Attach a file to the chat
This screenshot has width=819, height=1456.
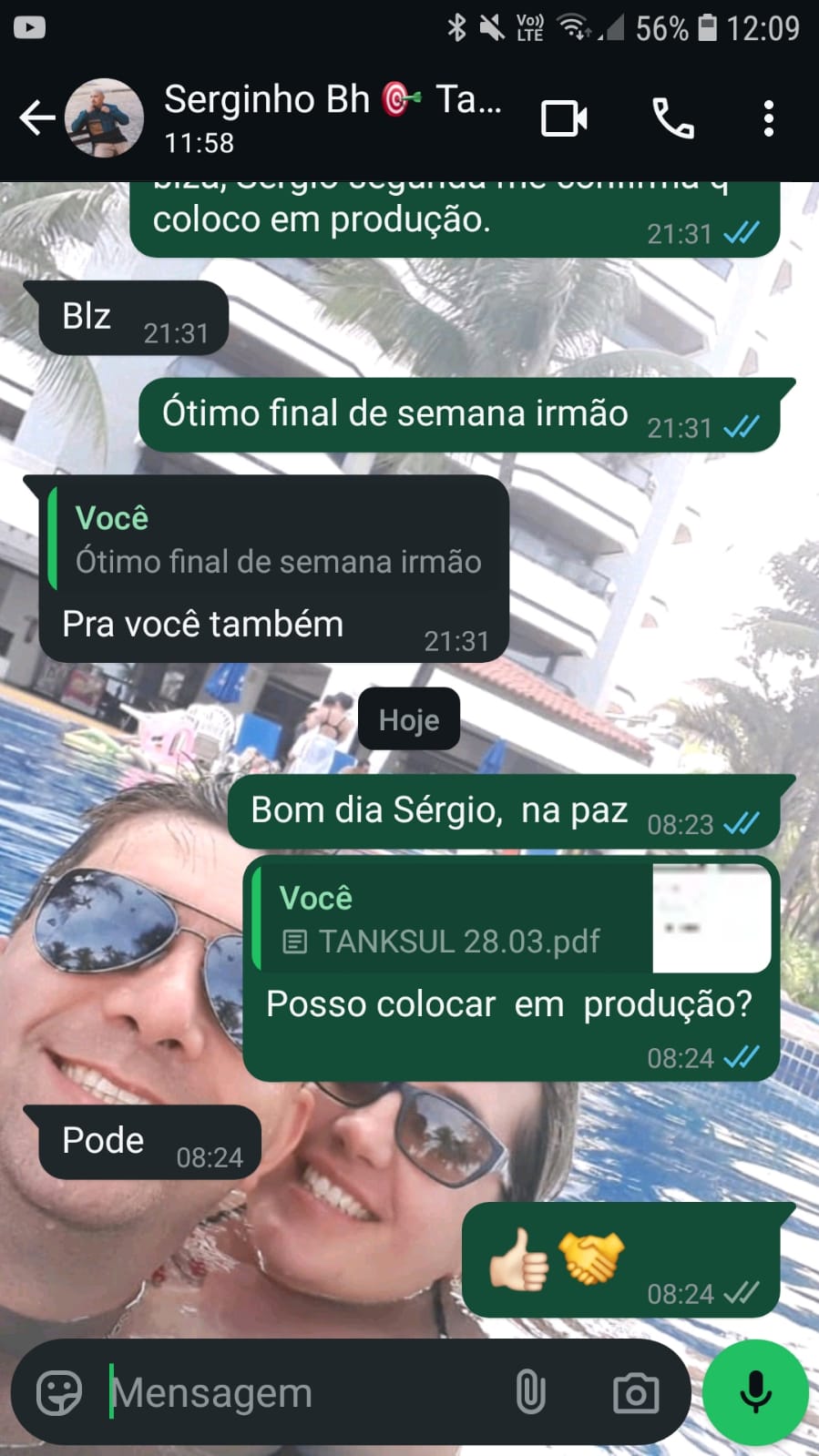[x=530, y=1393]
